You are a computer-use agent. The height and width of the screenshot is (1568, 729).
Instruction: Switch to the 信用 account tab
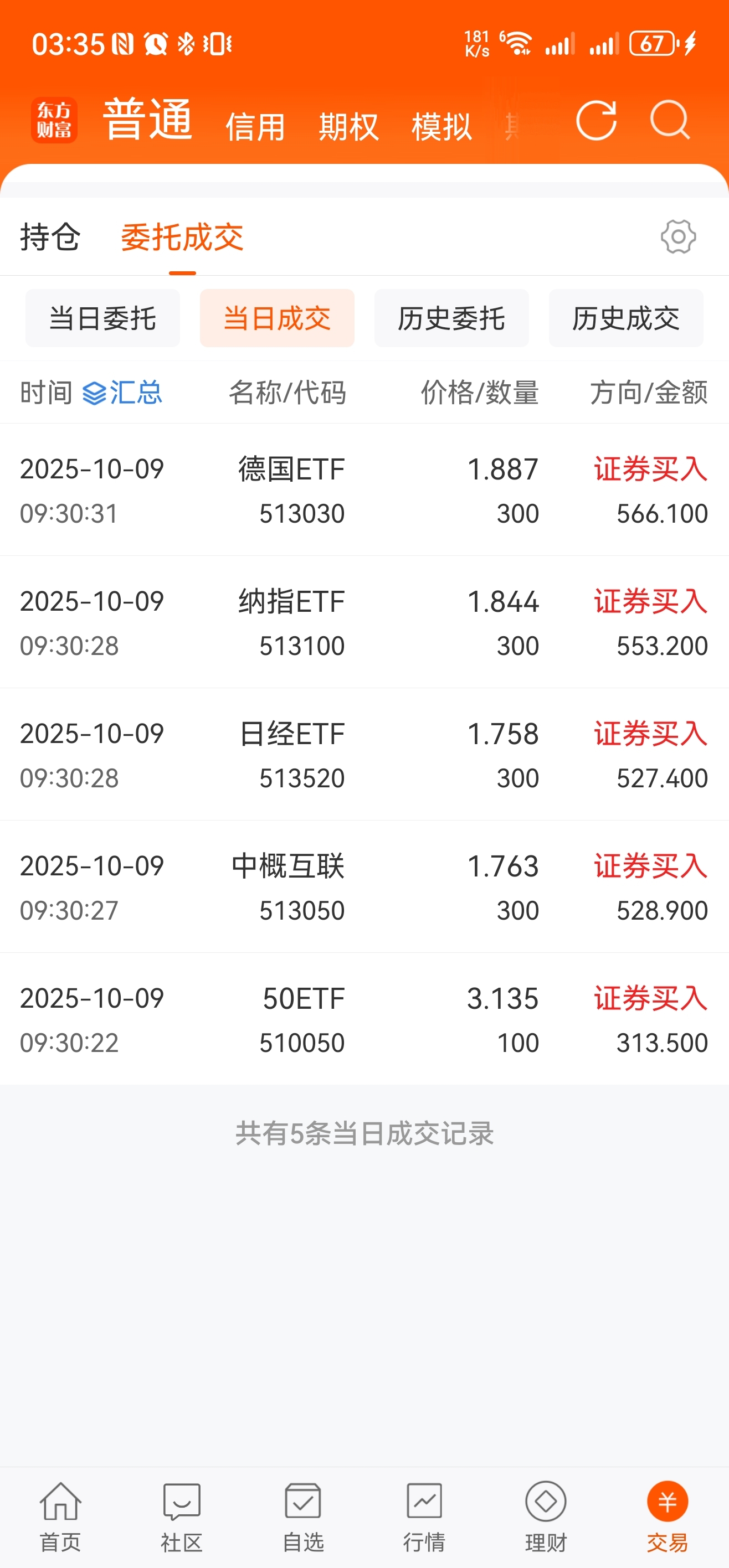pos(255,127)
